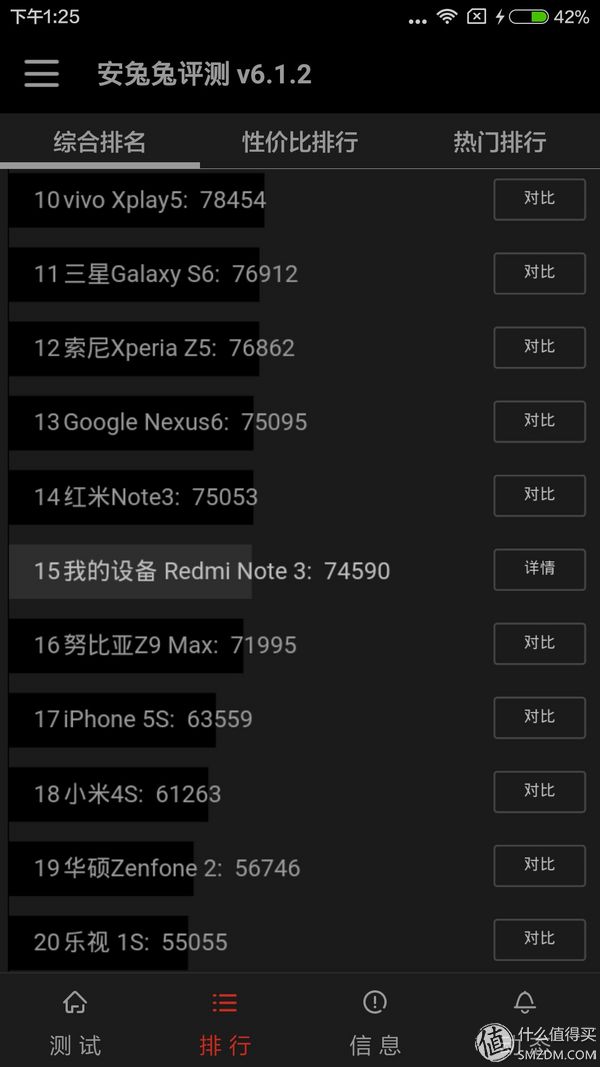View 详情 for my Redmi Note 3

(x=539, y=569)
